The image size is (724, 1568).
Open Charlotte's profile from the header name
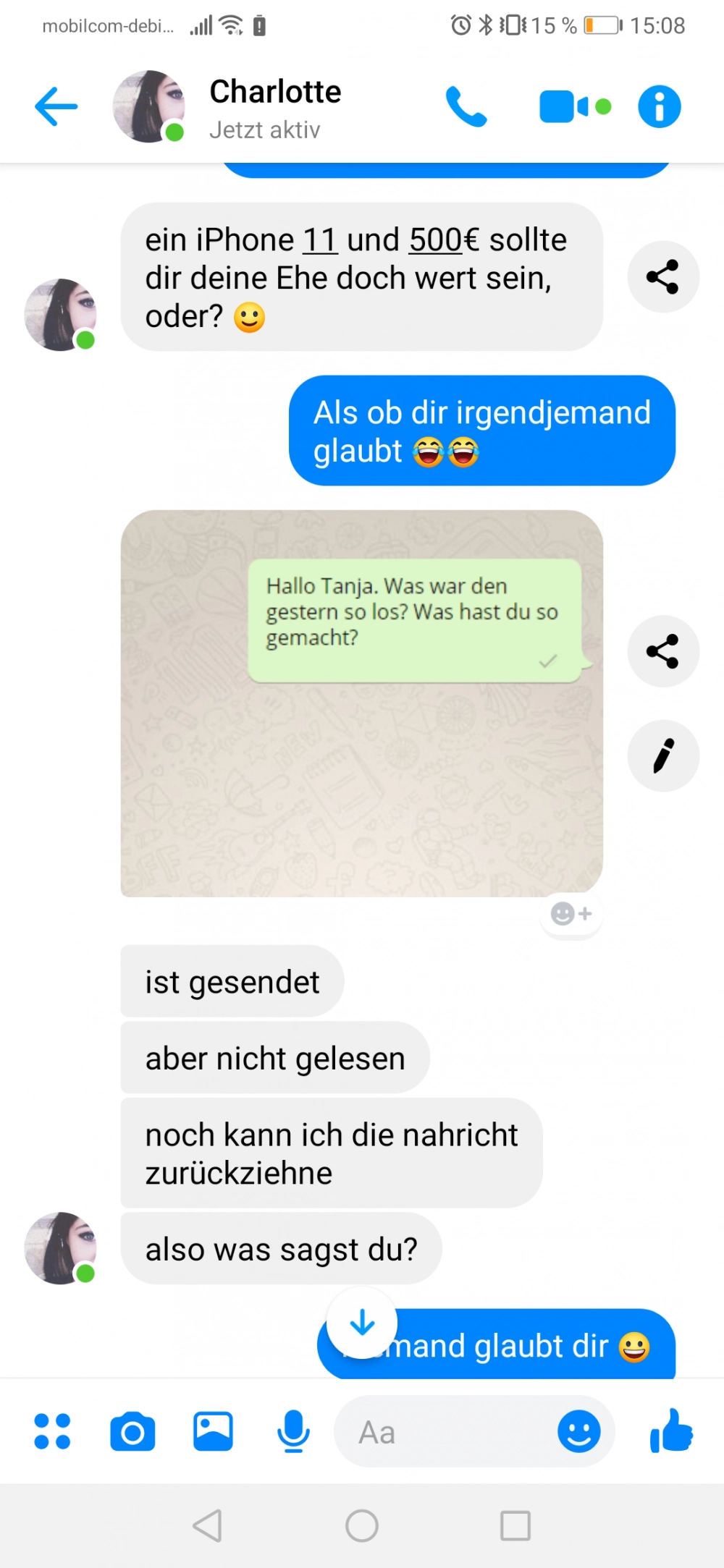click(274, 93)
